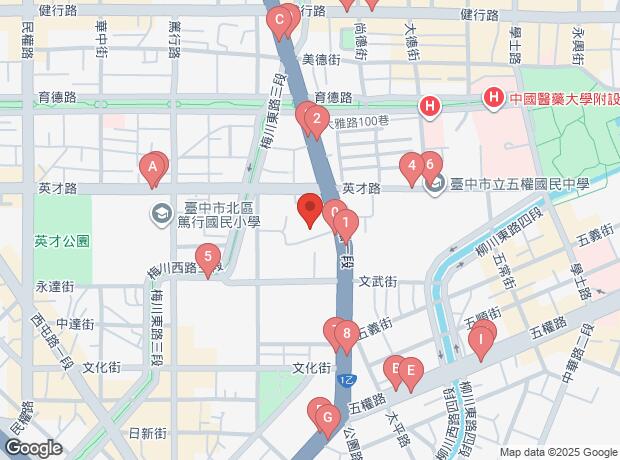The image size is (620, 460).
Task: Select marker 8 near 五義街
Action: pyautogui.click(x=346, y=334)
